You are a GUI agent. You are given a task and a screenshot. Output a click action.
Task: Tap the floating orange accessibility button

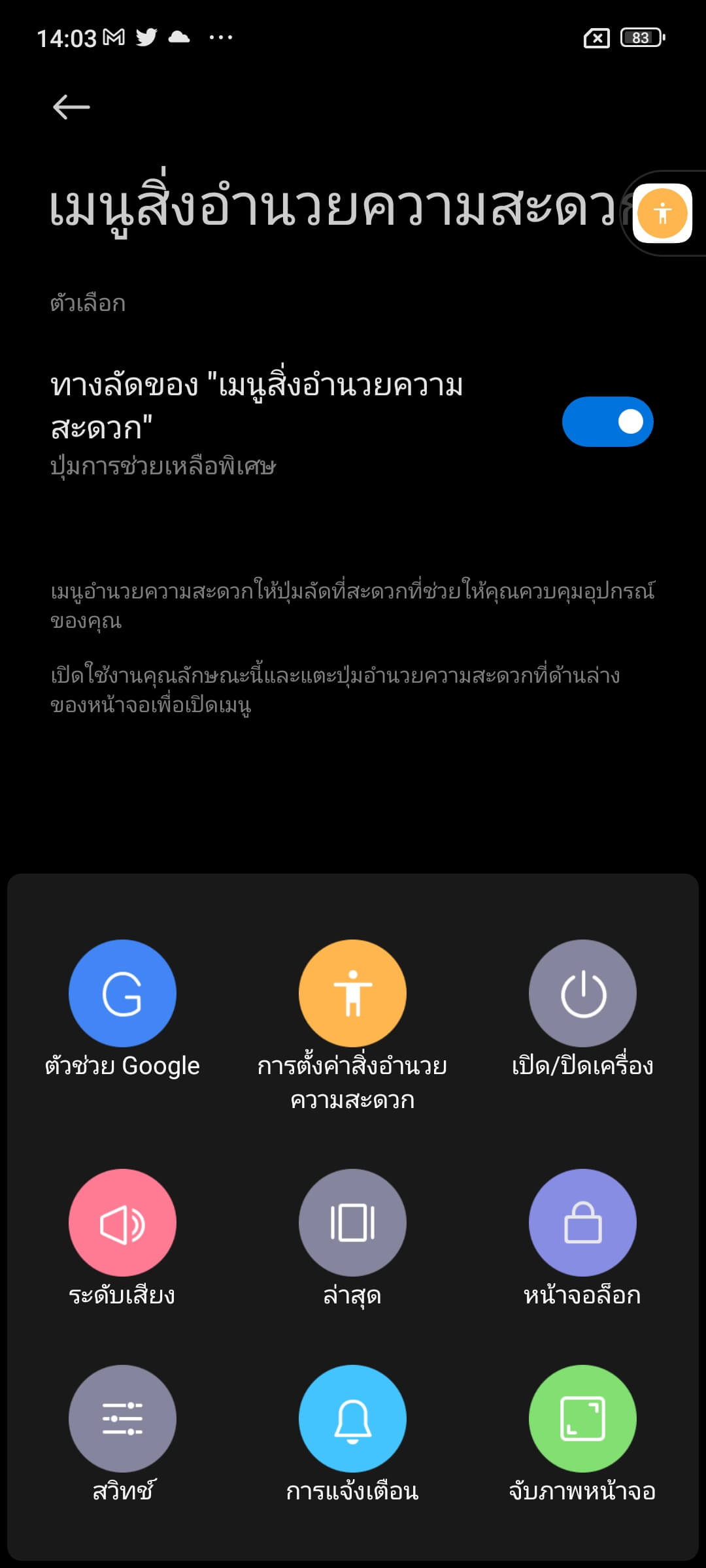tap(662, 213)
